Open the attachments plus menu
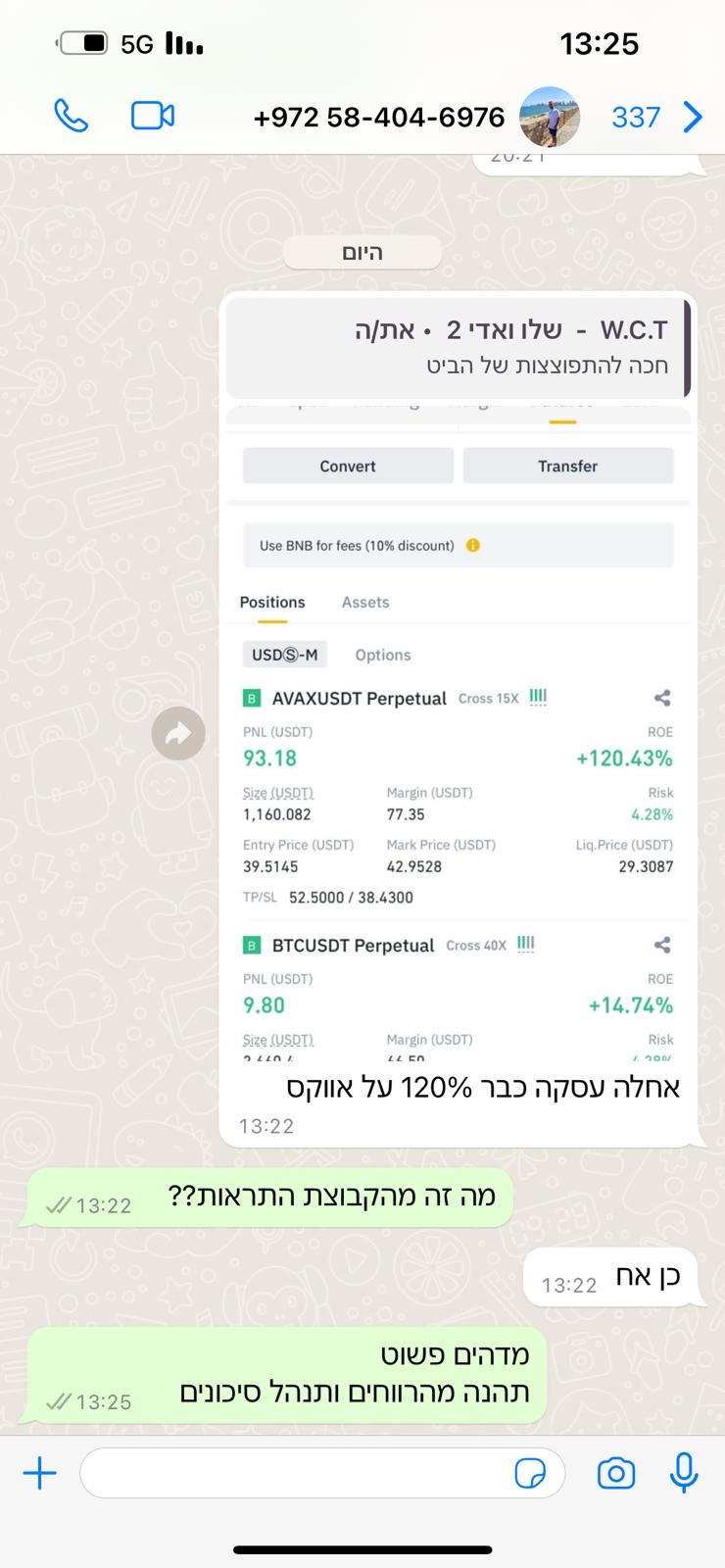The width and height of the screenshot is (725, 1568). 40,1473
